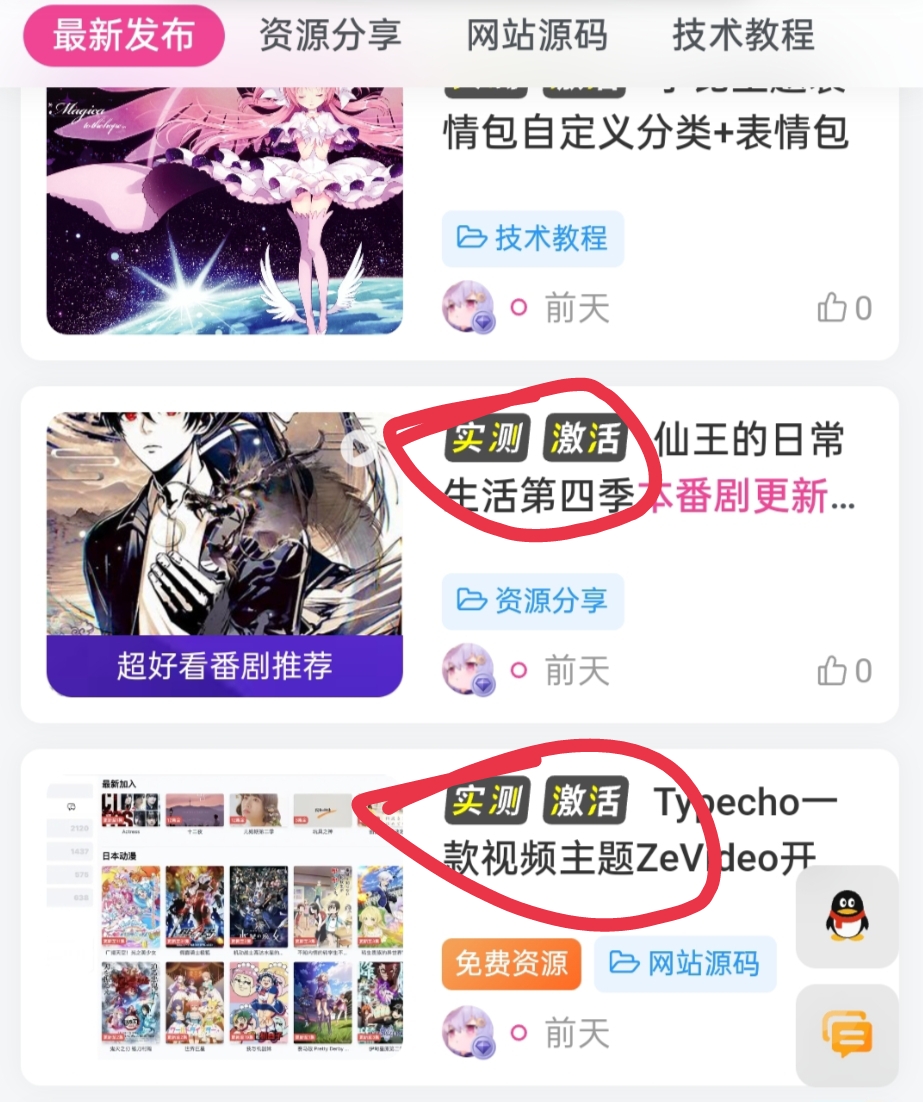
Task: Click the floating QQ contact icon
Action: [x=849, y=916]
